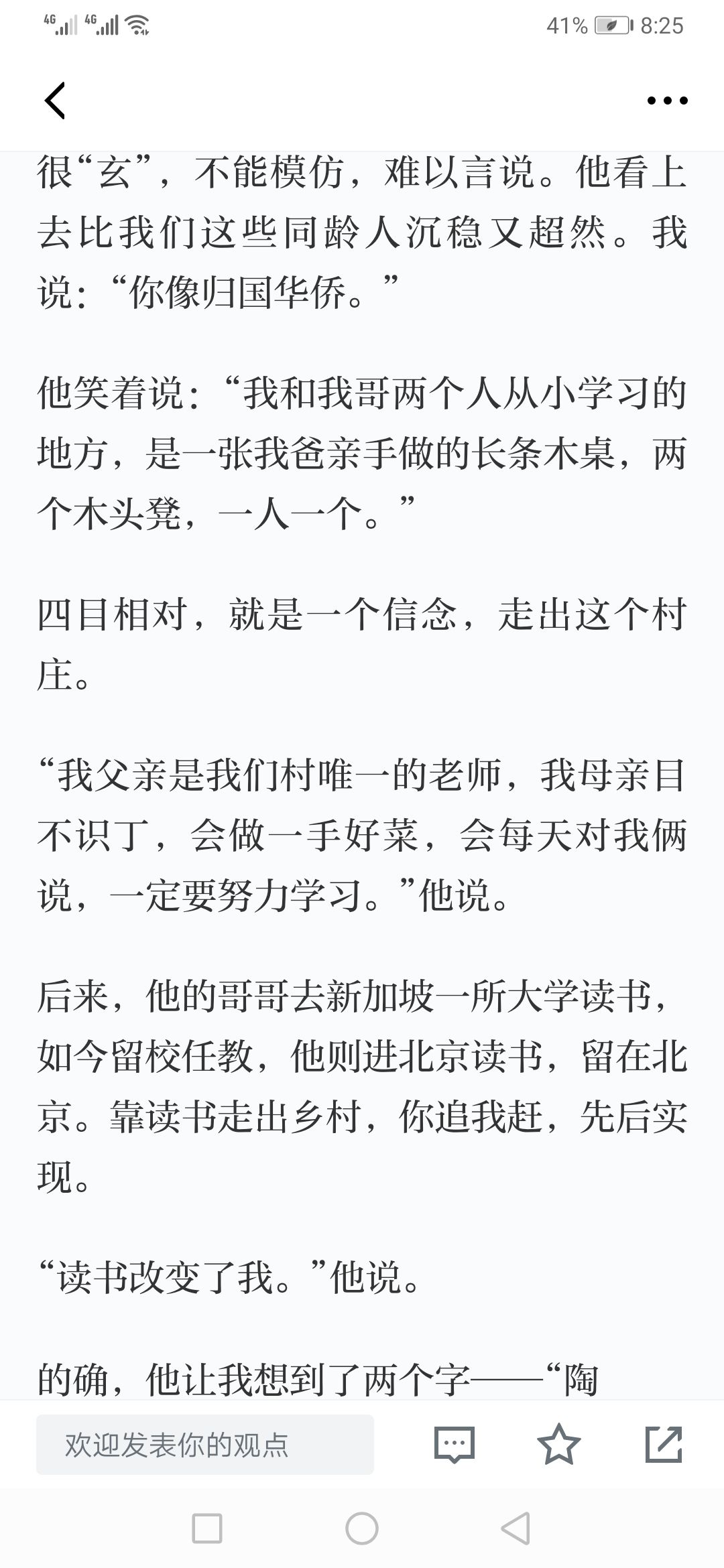Viewport: 724px width, 1568px height.
Task: Open the three-dot overflow menu
Action: point(667,101)
